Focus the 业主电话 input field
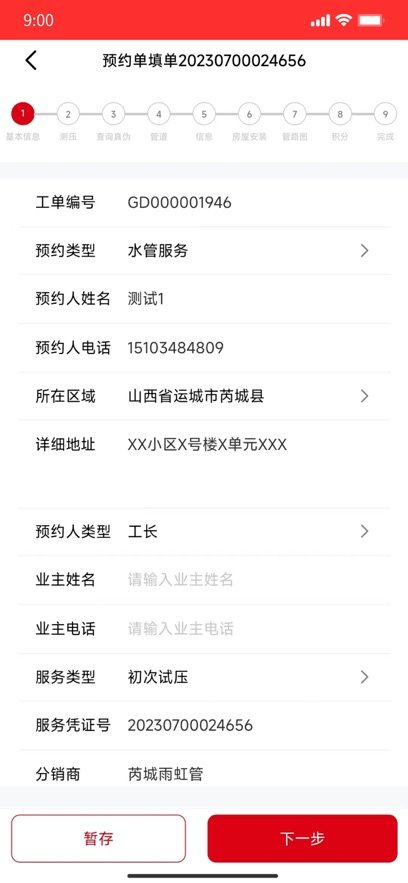This screenshot has height=883, width=408. coord(258,628)
